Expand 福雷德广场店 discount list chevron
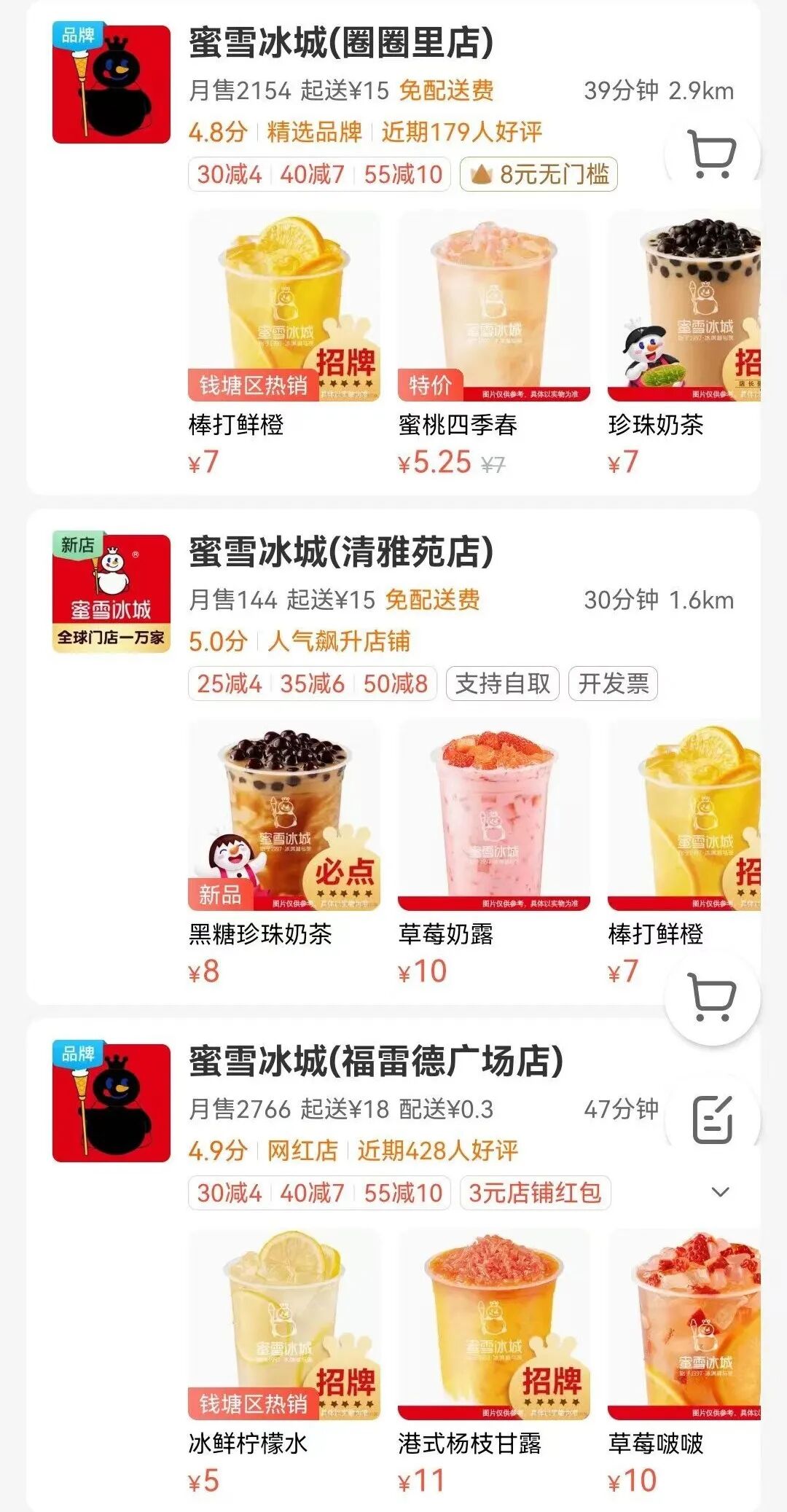 [720, 1192]
